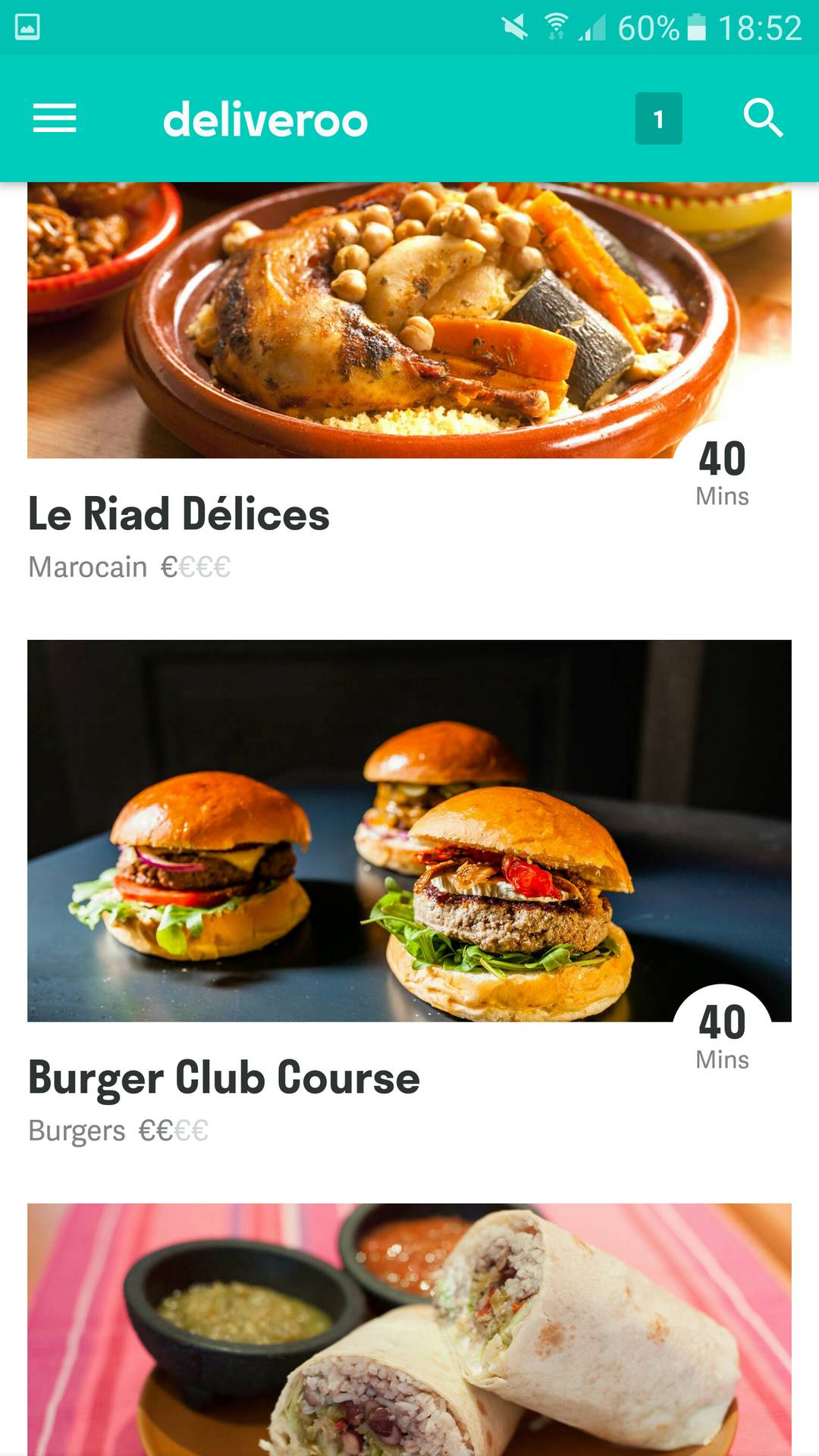Open Le Riad Délices restaurant
The image size is (819, 1456).
(179, 514)
